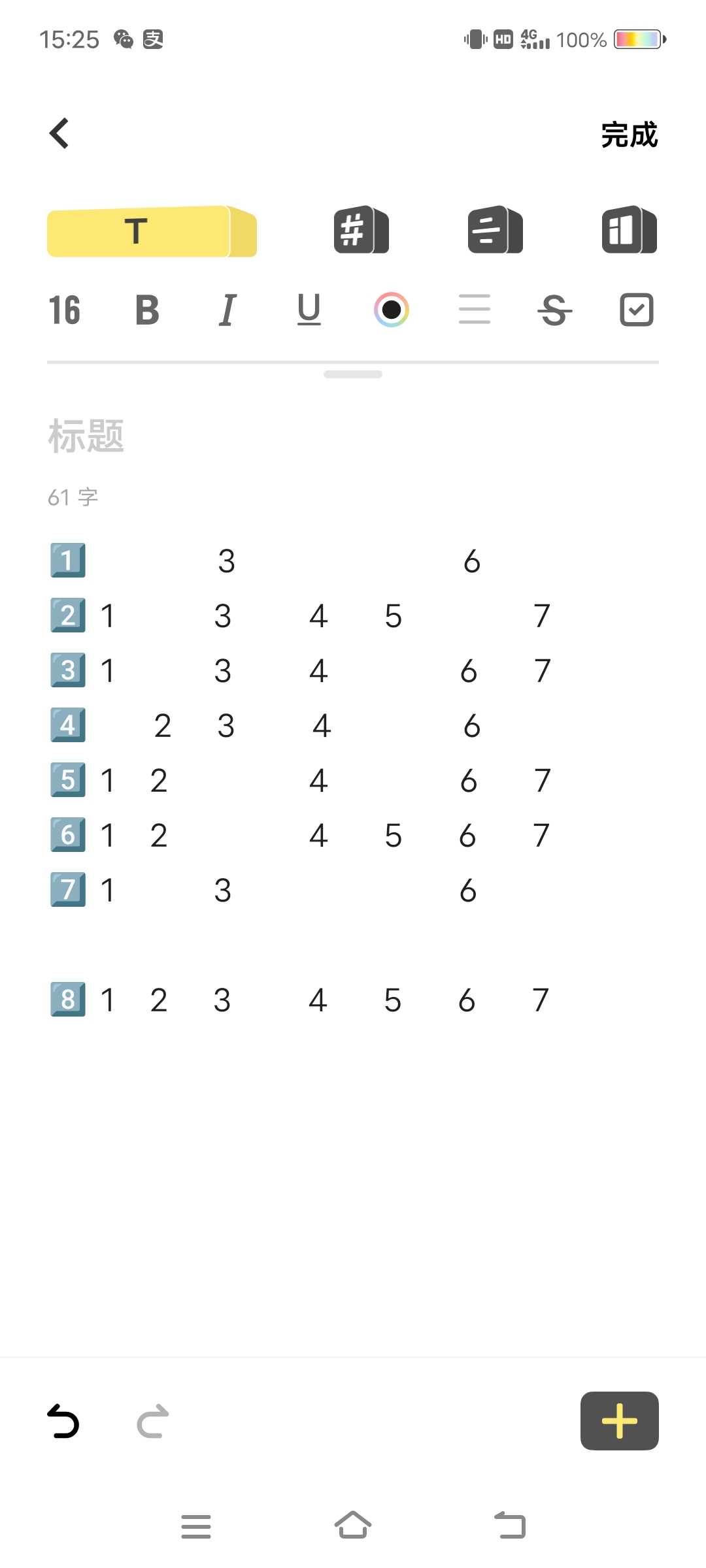
Task: Tap the back chevron to exit editing
Action: click(x=59, y=133)
